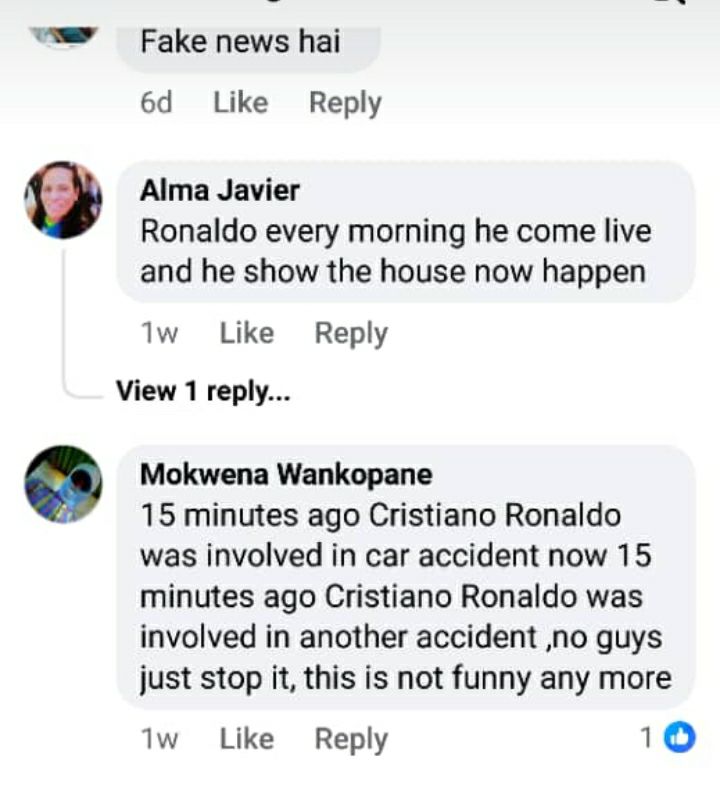Like Alma Javier's comment
This screenshot has height=786, width=720.
coord(246,334)
